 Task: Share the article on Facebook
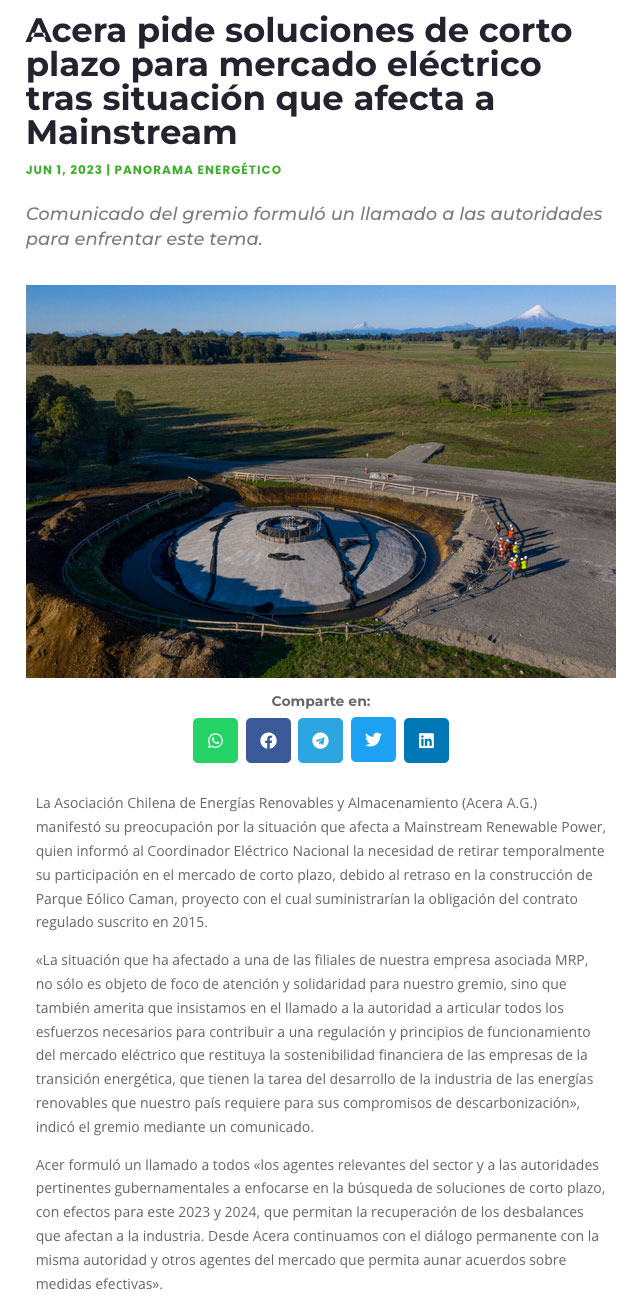click(268, 740)
